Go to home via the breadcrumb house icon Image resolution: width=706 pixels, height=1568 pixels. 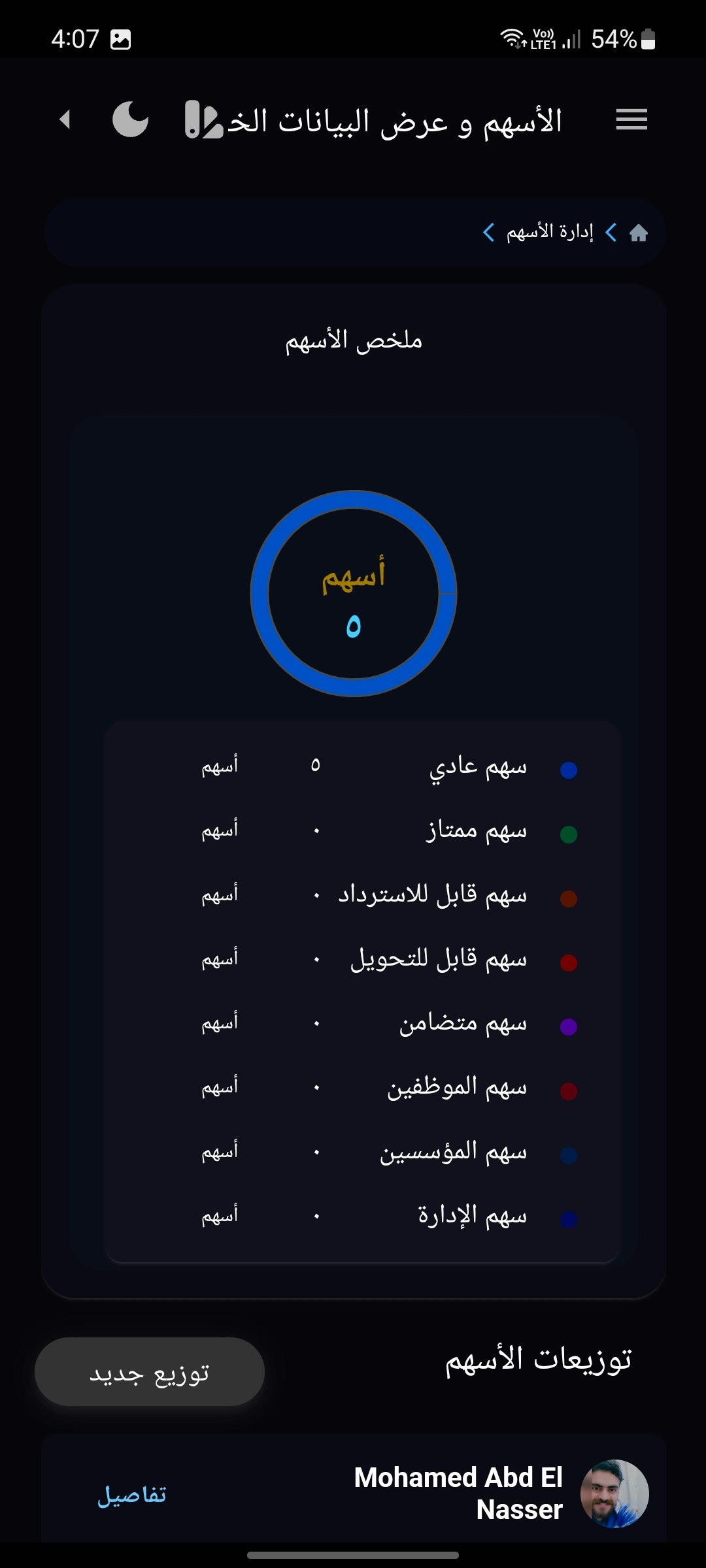click(639, 233)
